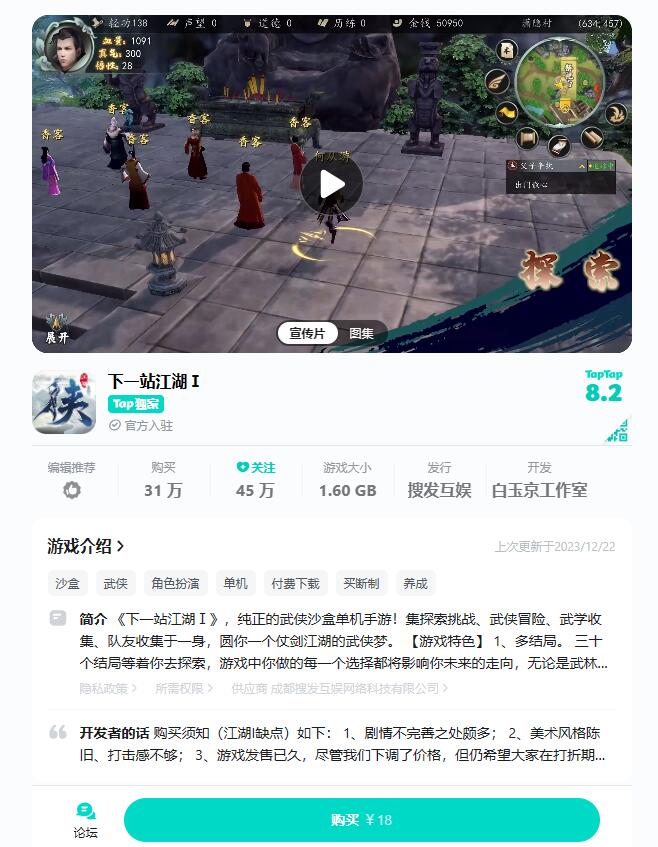Open the 隐私政策 link
Viewport: 658px width, 847px height.
coord(109,689)
